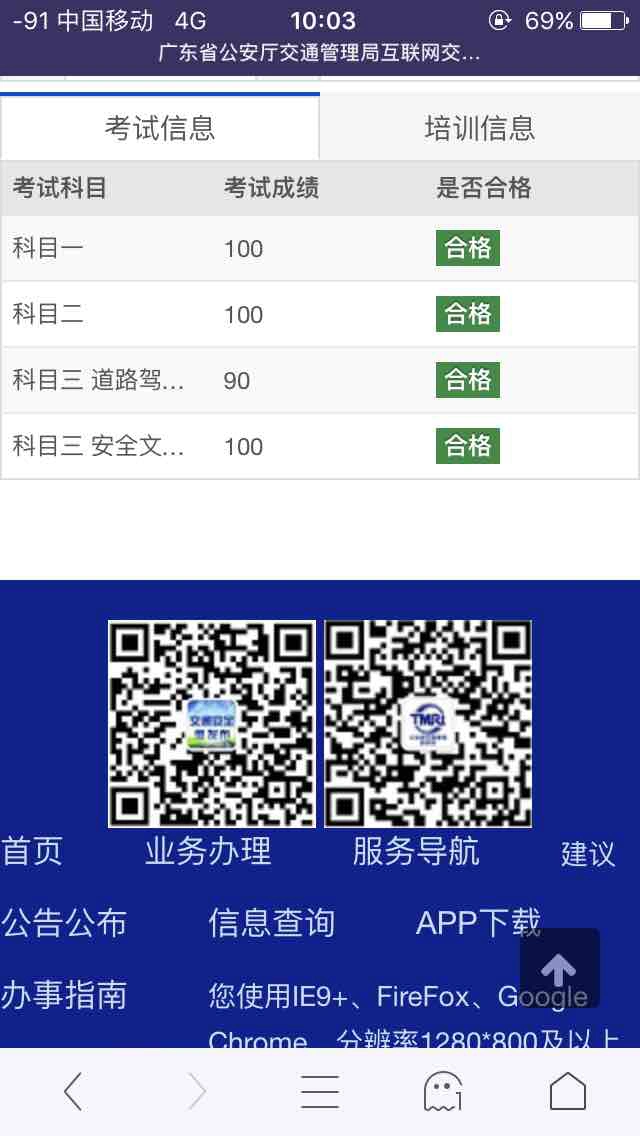Open the 办事指南 link
Screen dimensions: 640x1136
[64, 995]
